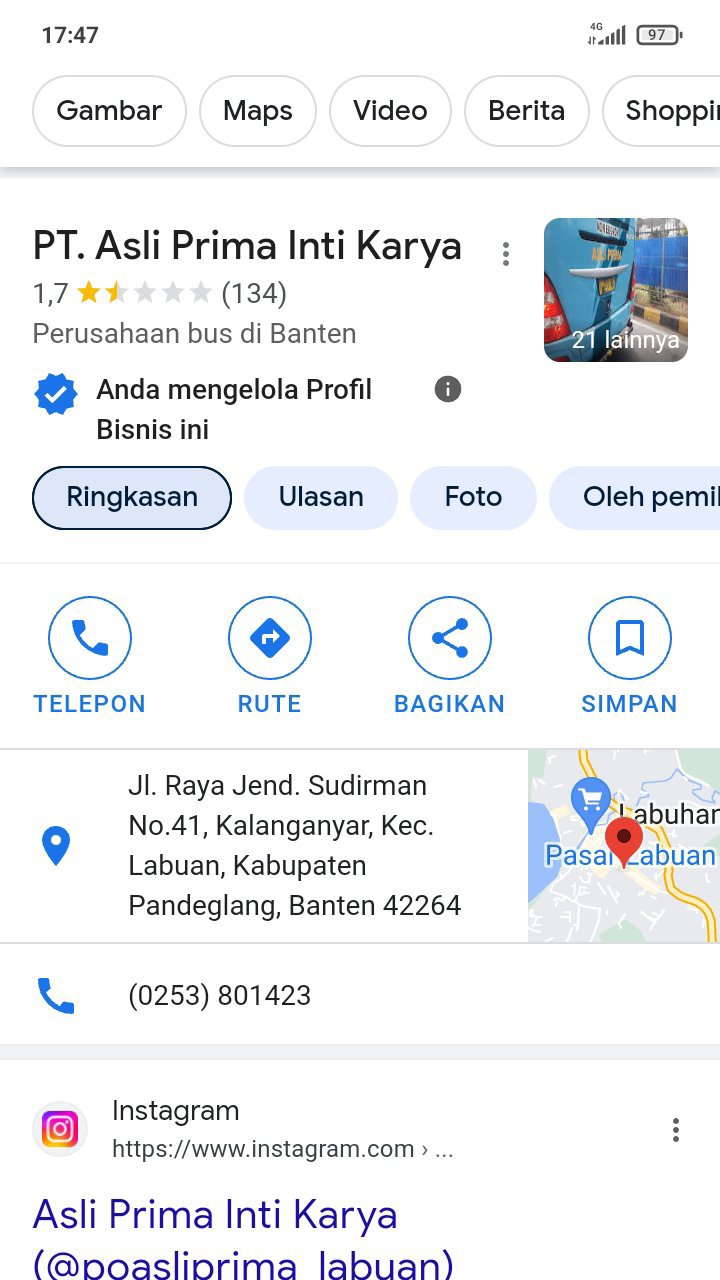Open the business profile overflow menu
Screen dimensions: 720x1280
[506, 254]
